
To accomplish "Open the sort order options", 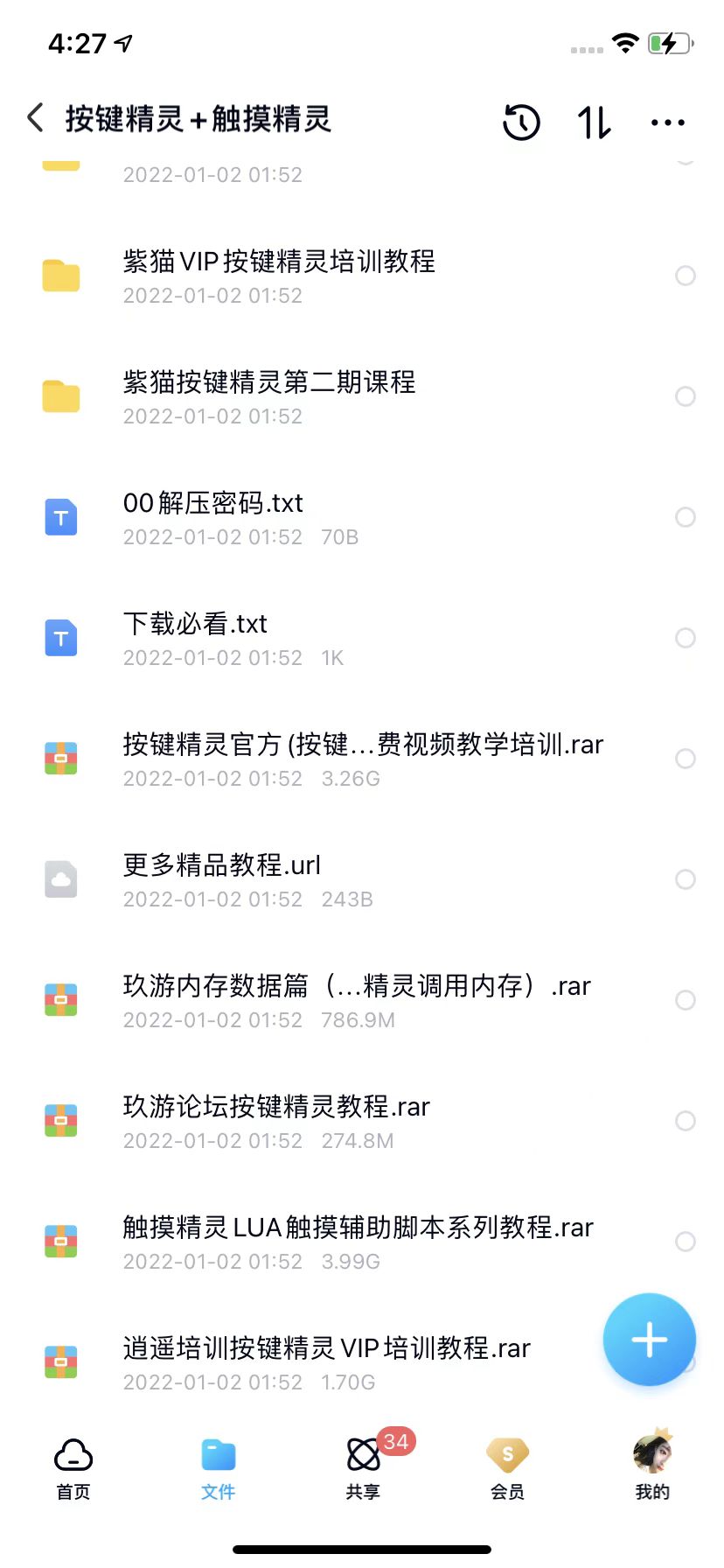I will [595, 122].
